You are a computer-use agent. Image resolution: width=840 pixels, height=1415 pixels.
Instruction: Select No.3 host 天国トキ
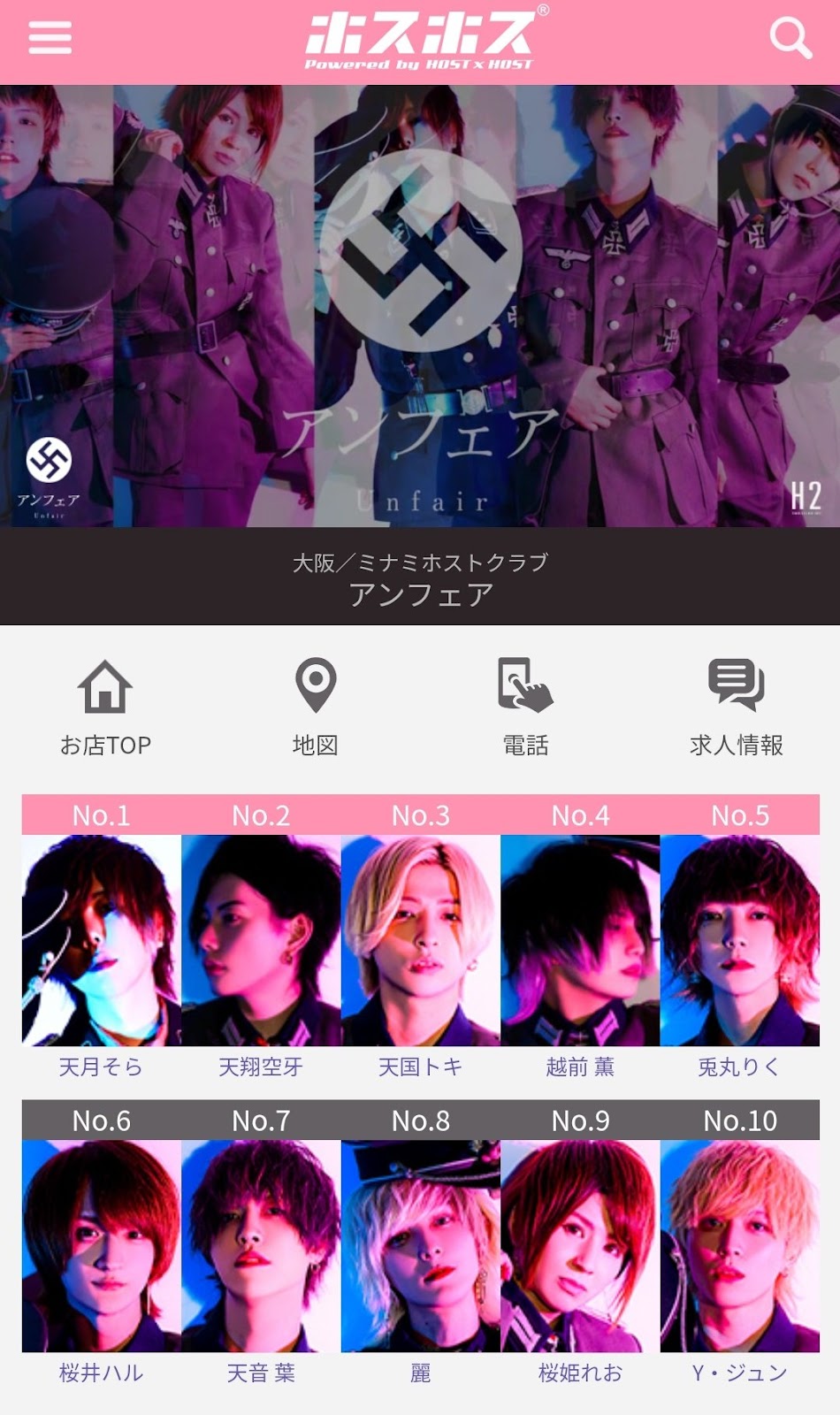coord(421,941)
